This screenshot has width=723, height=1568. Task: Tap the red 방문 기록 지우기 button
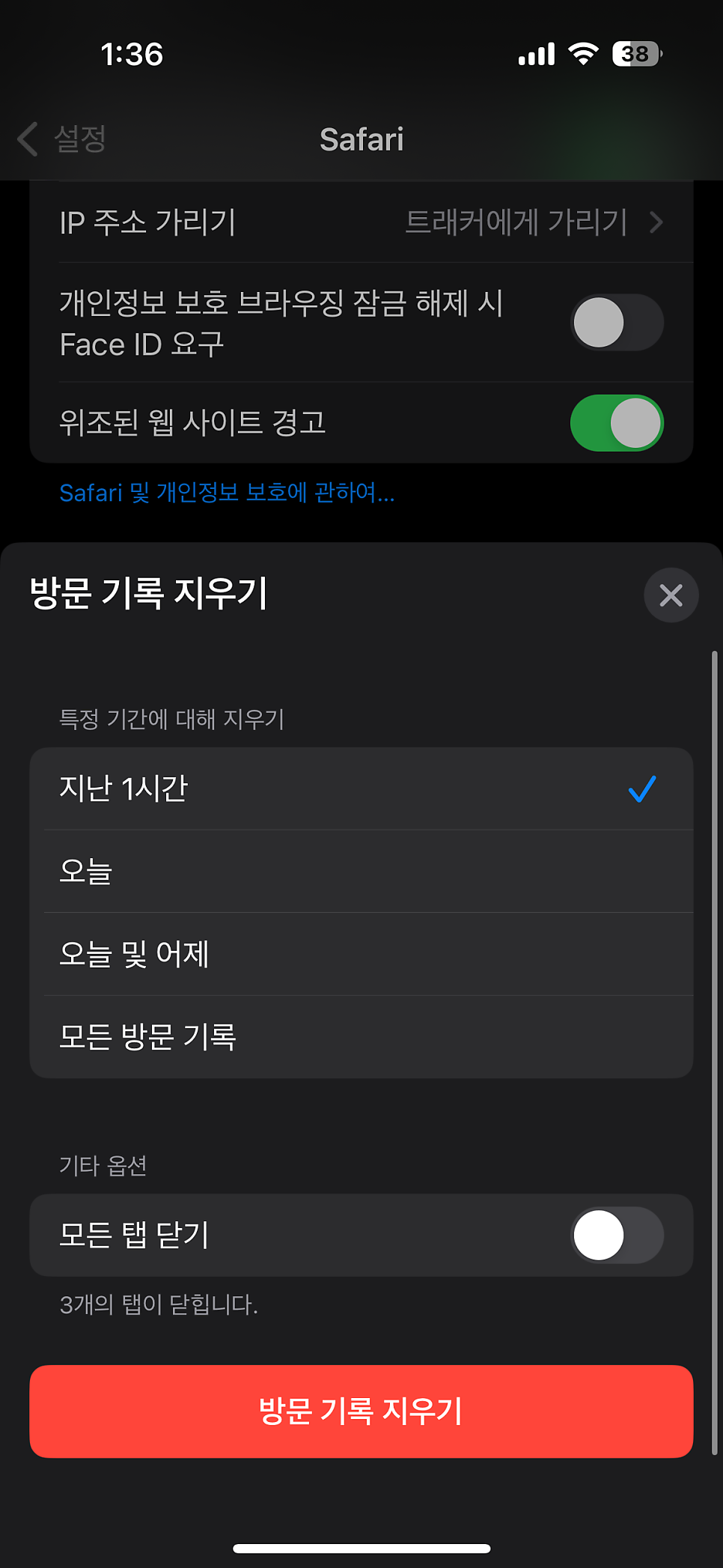(361, 1411)
